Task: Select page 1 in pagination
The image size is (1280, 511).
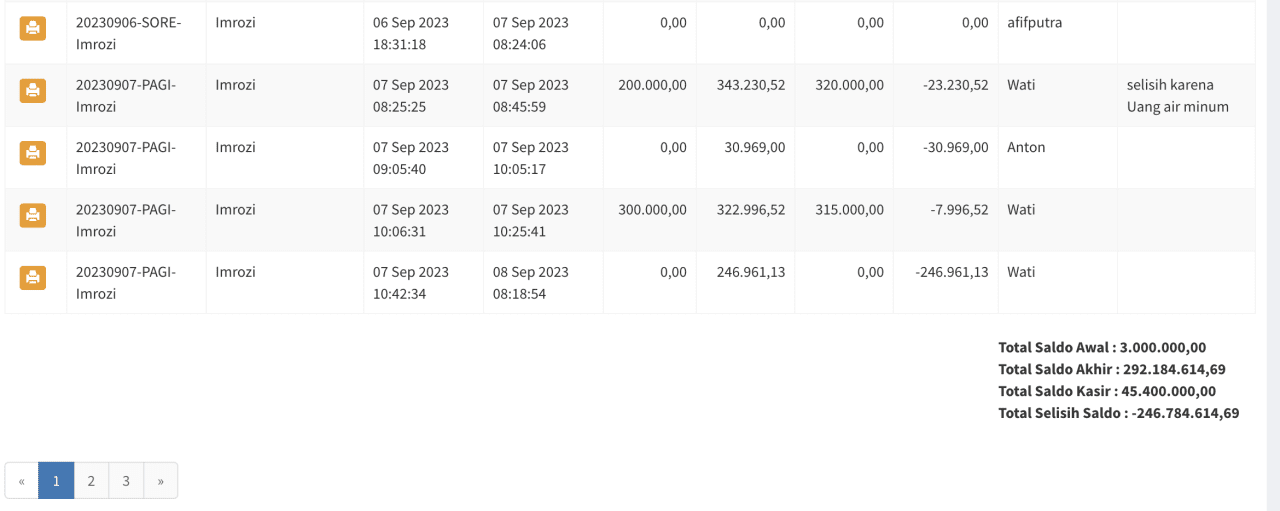Action: (56, 480)
